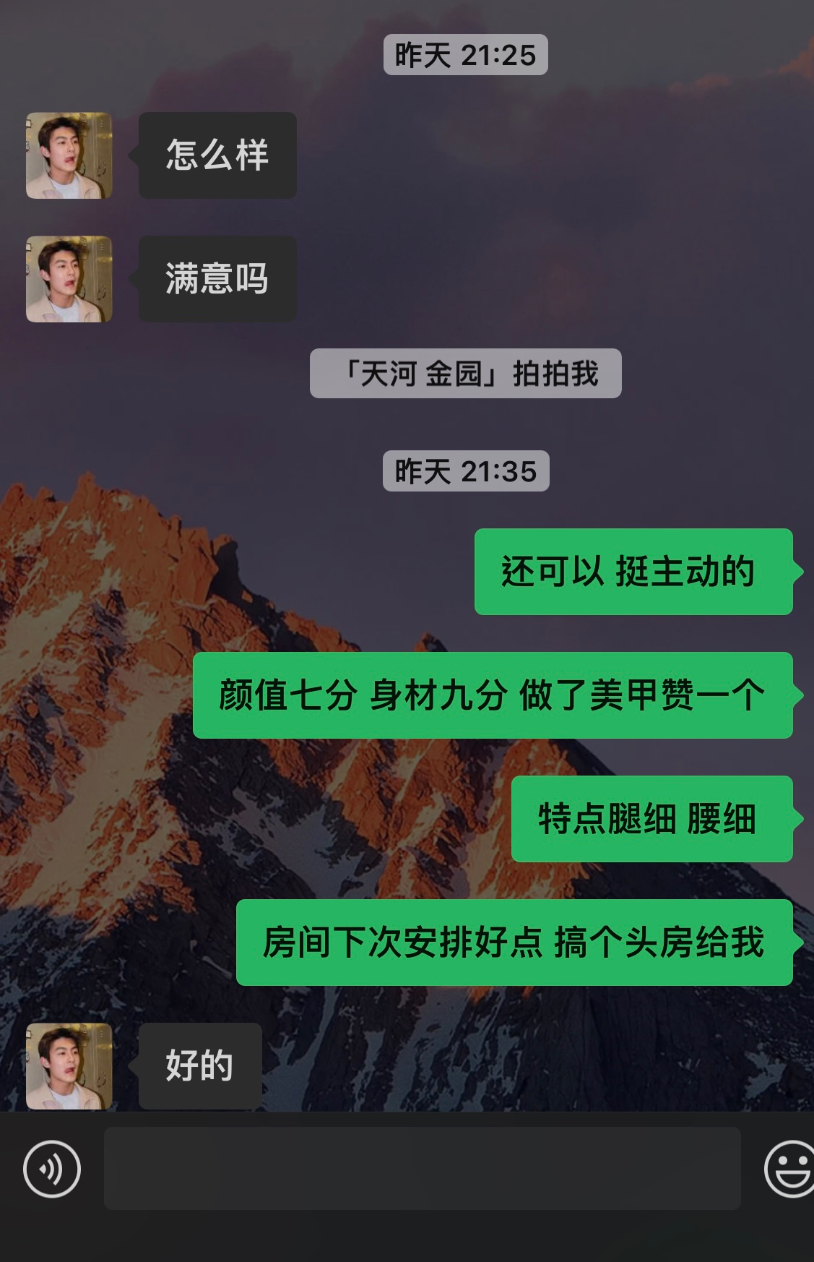
Task: Tap the voice message icon
Action: click(52, 1168)
